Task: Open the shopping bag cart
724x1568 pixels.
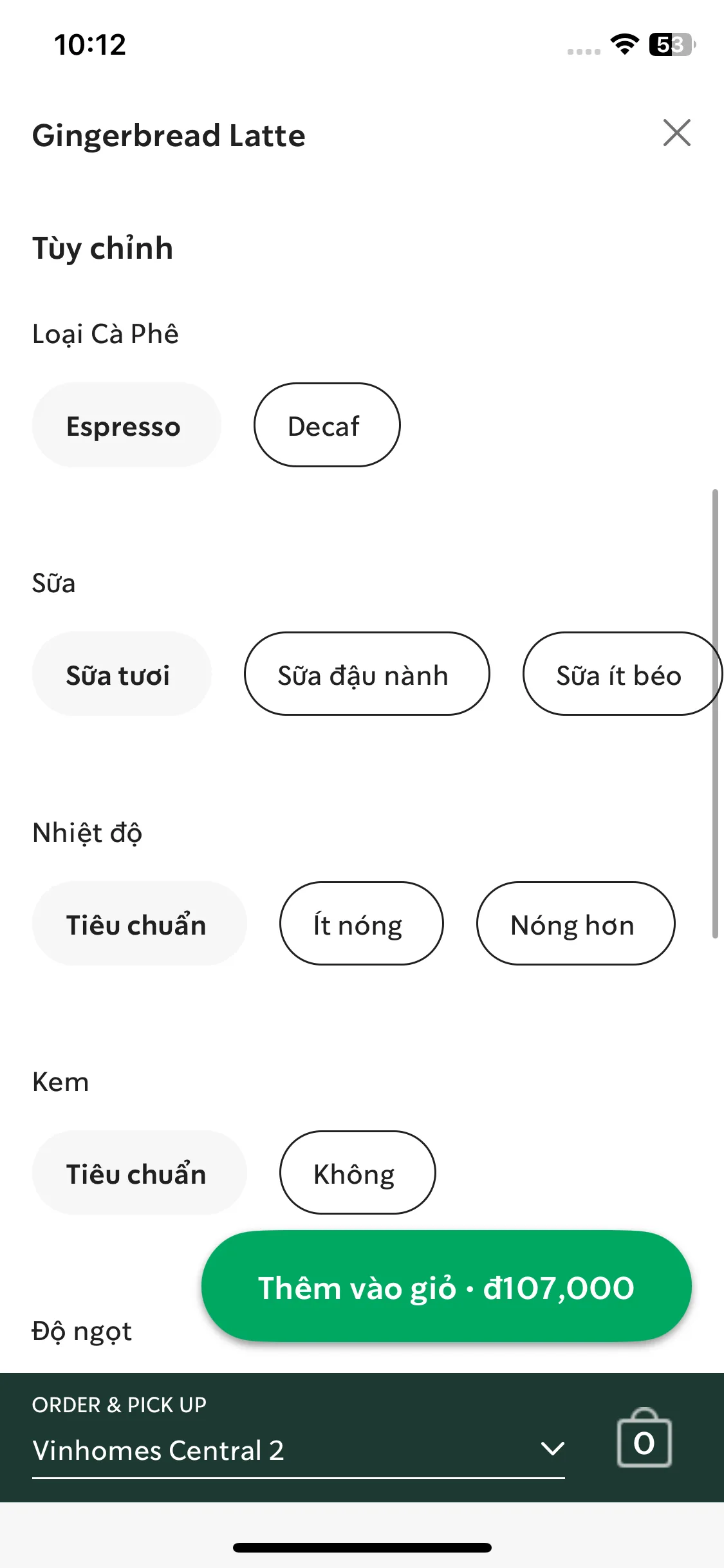Action: 644,1442
